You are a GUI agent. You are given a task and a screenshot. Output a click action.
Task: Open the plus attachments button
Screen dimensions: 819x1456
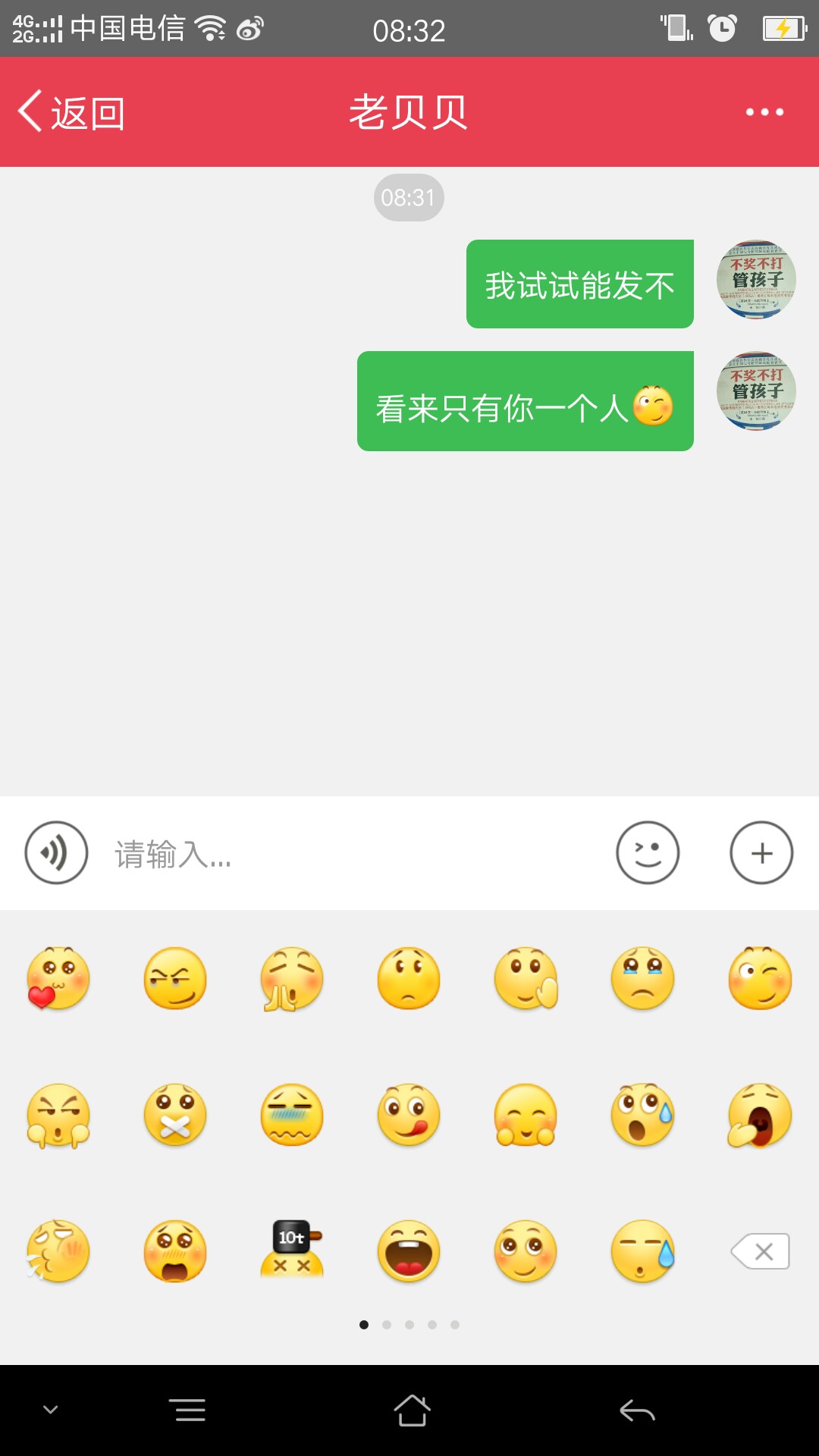coord(761,853)
